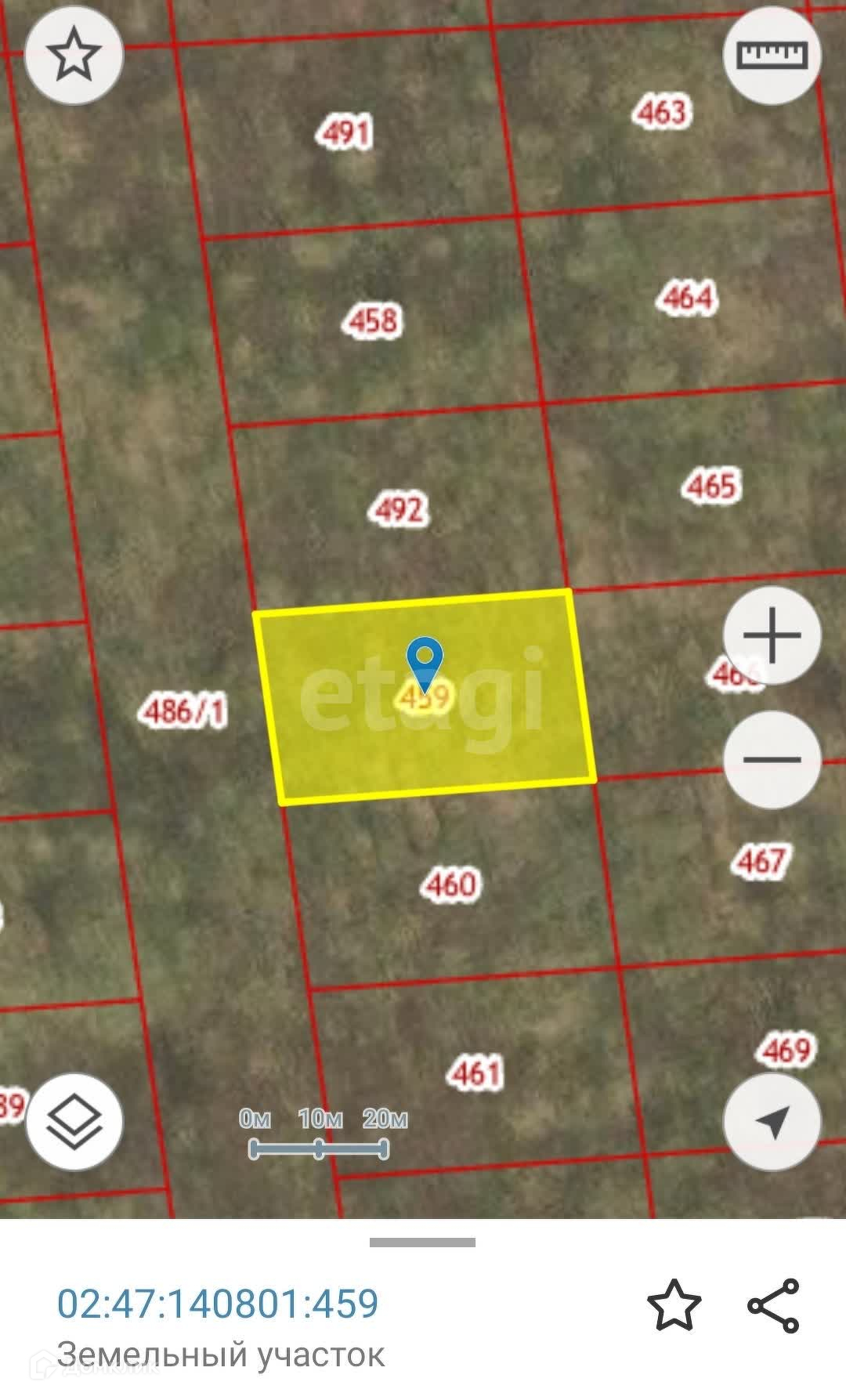The width and height of the screenshot is (846, 1400).
Task: Share the parcel 02:47:140801:459 details
Action: coord(773,1305)
